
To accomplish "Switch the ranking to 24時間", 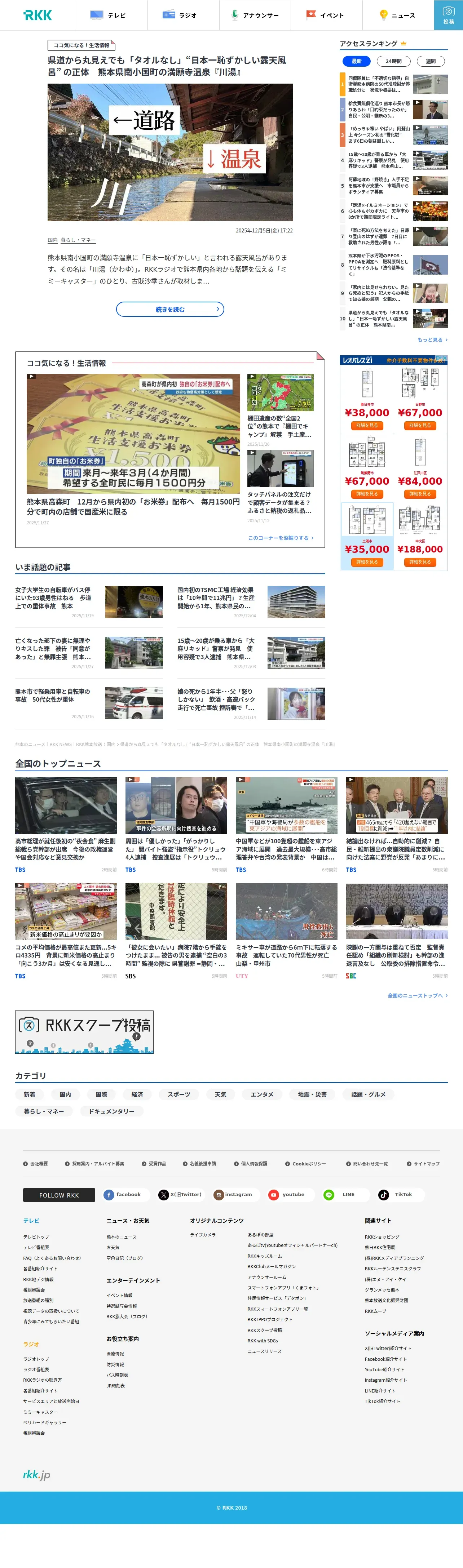I will (393, 61).
